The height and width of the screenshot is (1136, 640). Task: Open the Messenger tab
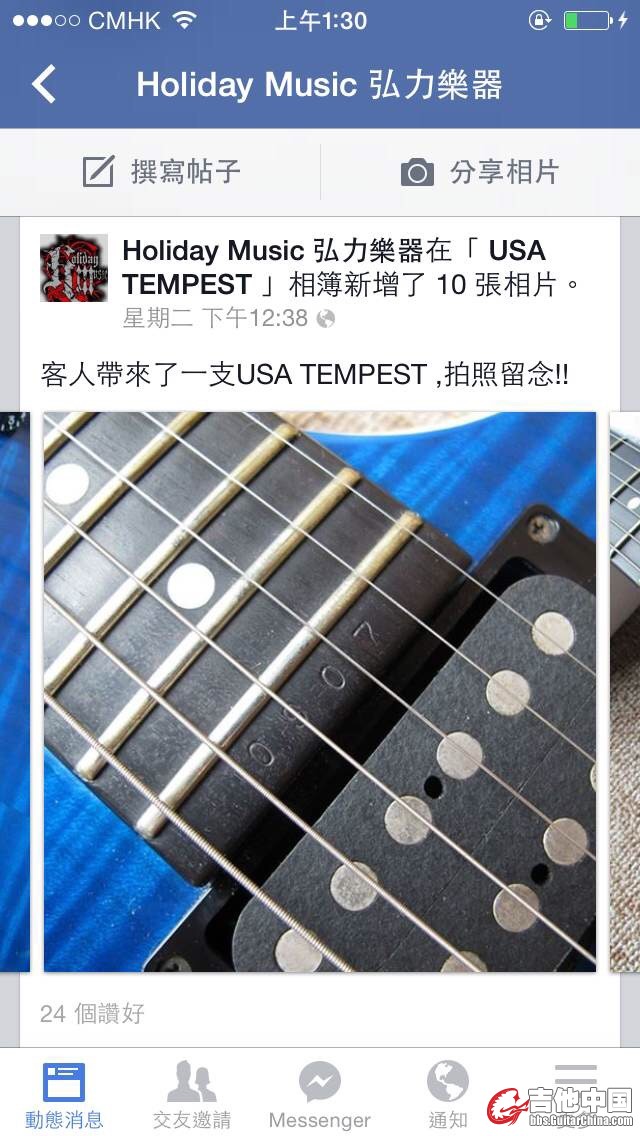319,1094
